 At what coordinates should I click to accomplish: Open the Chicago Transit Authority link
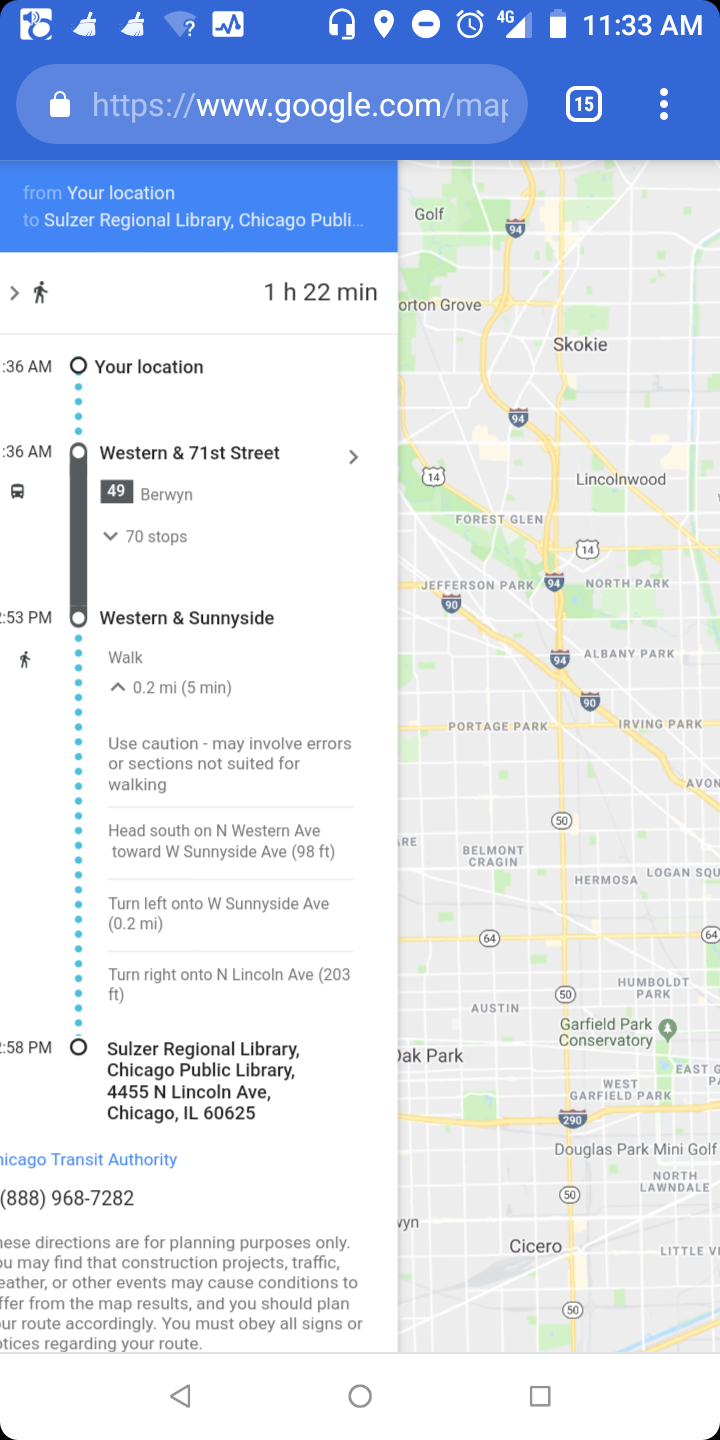pyautogui.click(x=88, y=1159)
